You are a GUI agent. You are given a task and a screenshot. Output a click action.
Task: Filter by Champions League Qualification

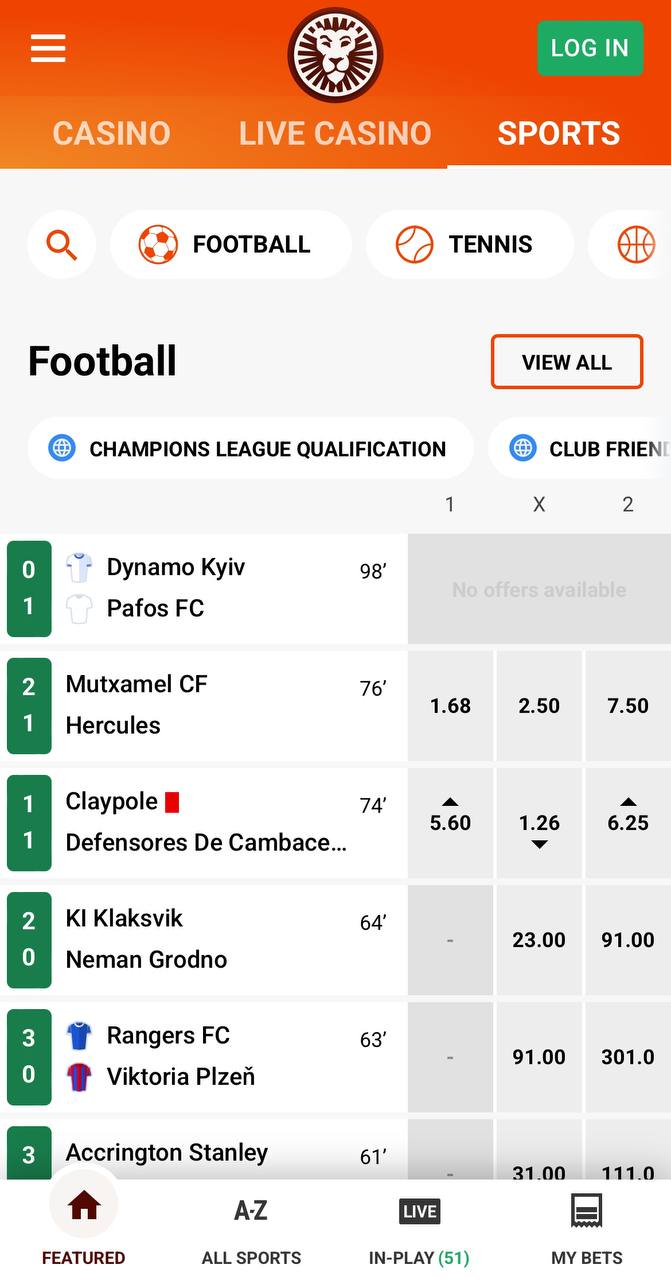pos(250,448)
